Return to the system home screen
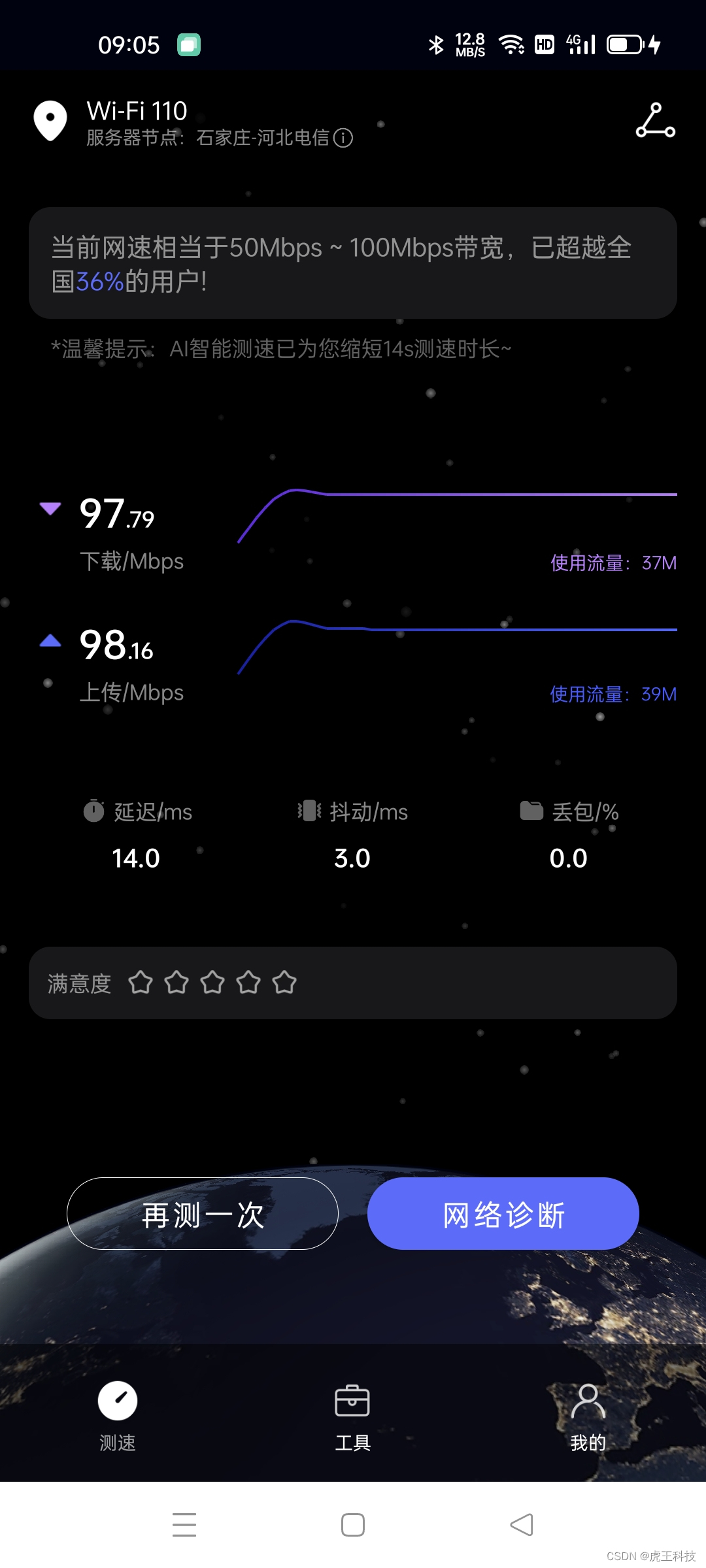This screenshot has height=1568, width=706. (353, 1525)
